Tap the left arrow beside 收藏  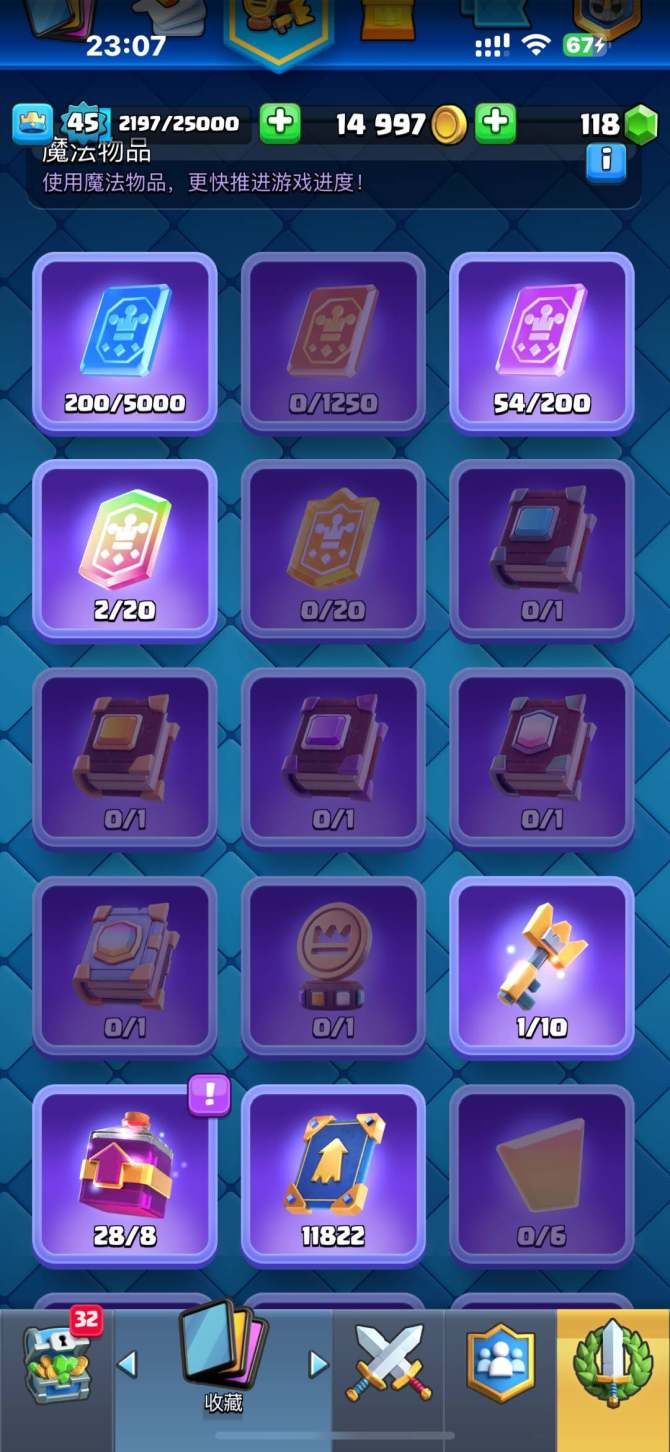pos(127,1364)
